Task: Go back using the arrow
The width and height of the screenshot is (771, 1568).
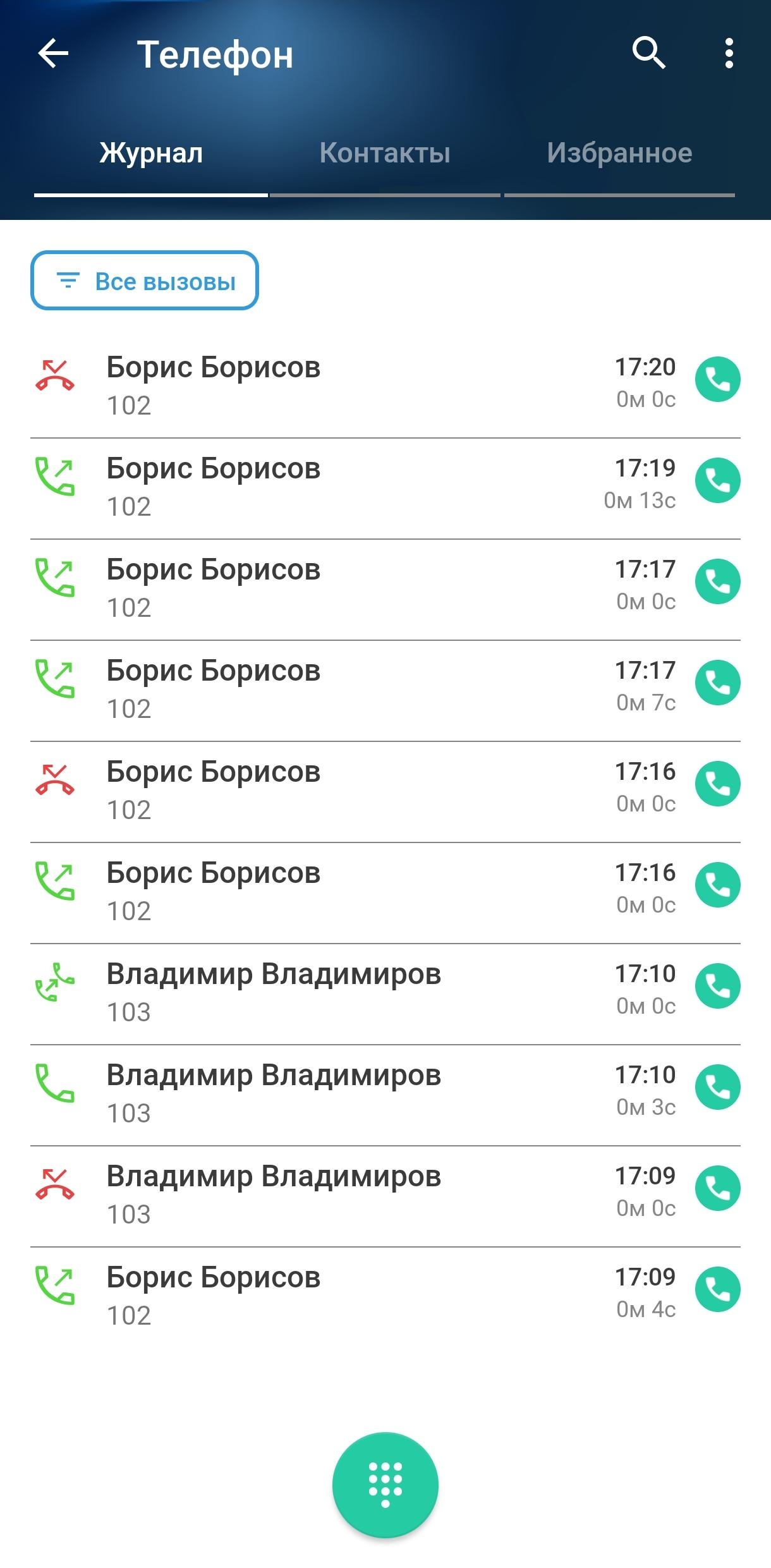Action: tap(53, 53)
